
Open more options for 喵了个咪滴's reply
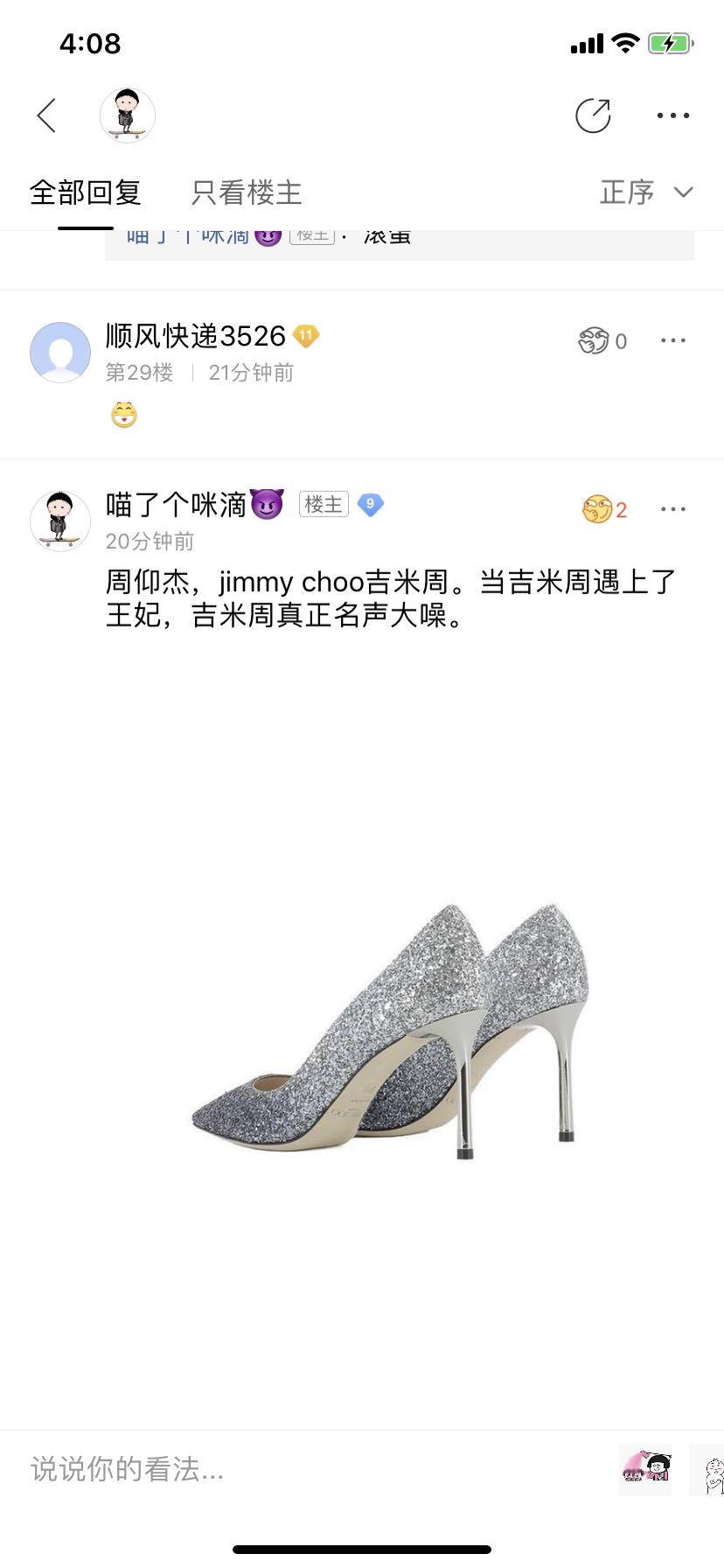pyautogui.click(x=673, y=509)
